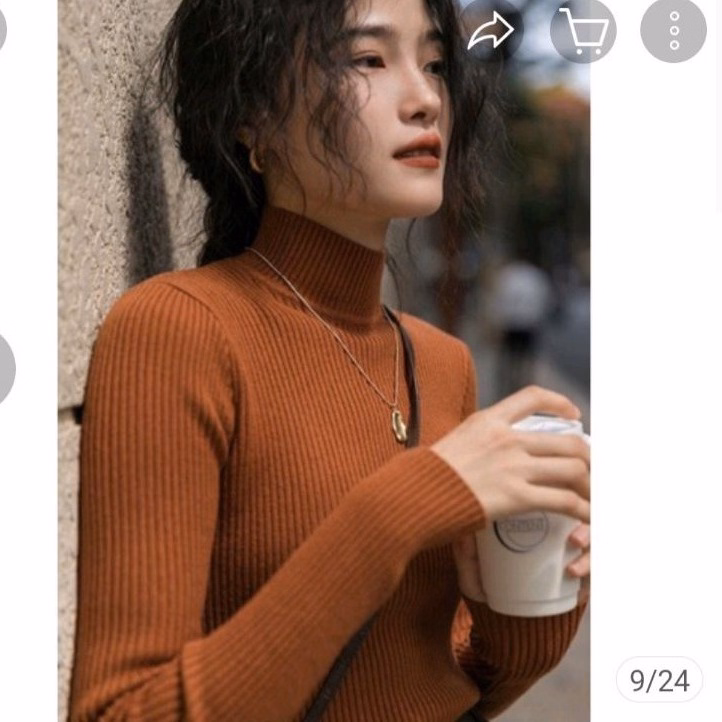Open the shopping cart
Screen dimensions: 722x722
583,31
